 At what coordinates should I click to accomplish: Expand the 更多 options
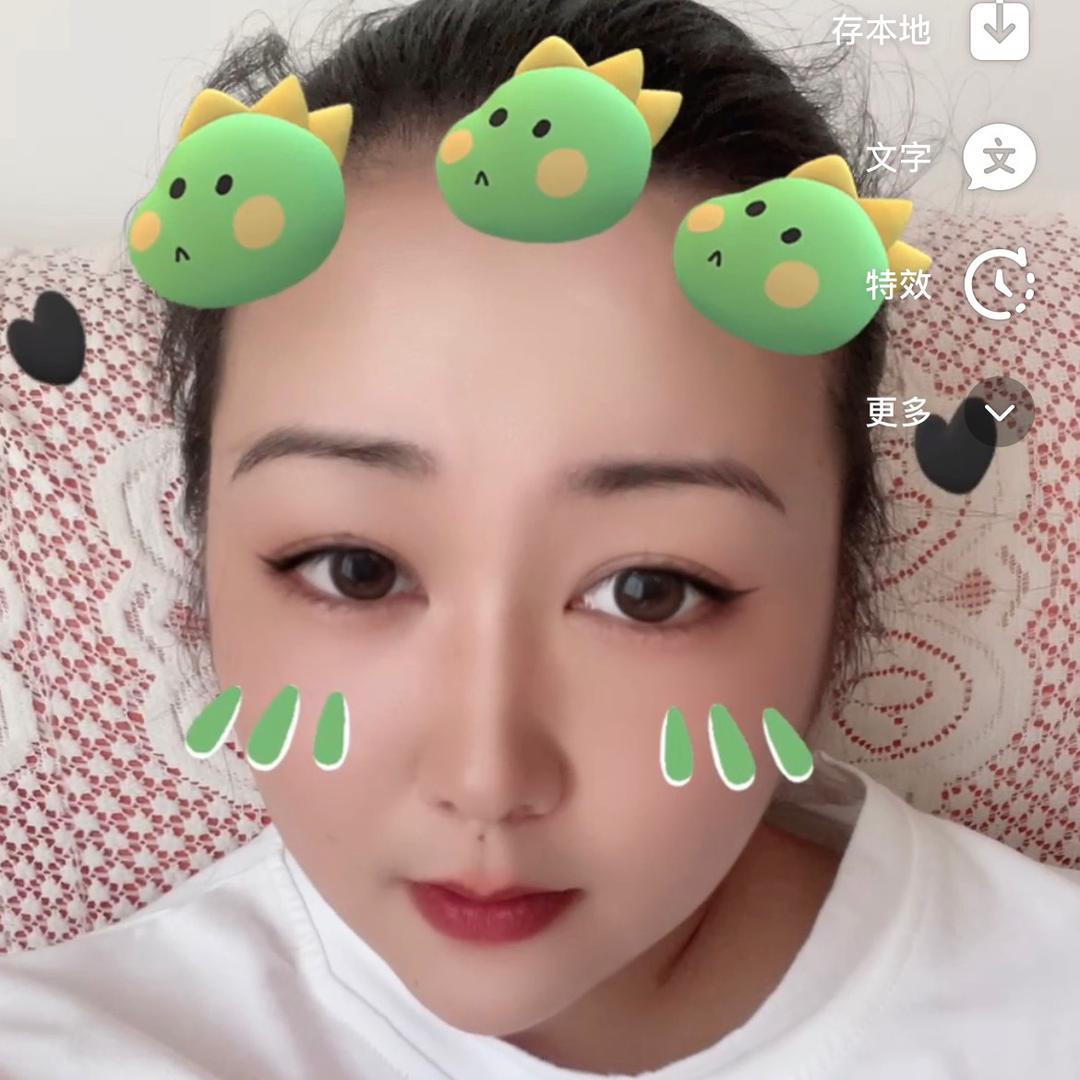click(x=999, y=412)
